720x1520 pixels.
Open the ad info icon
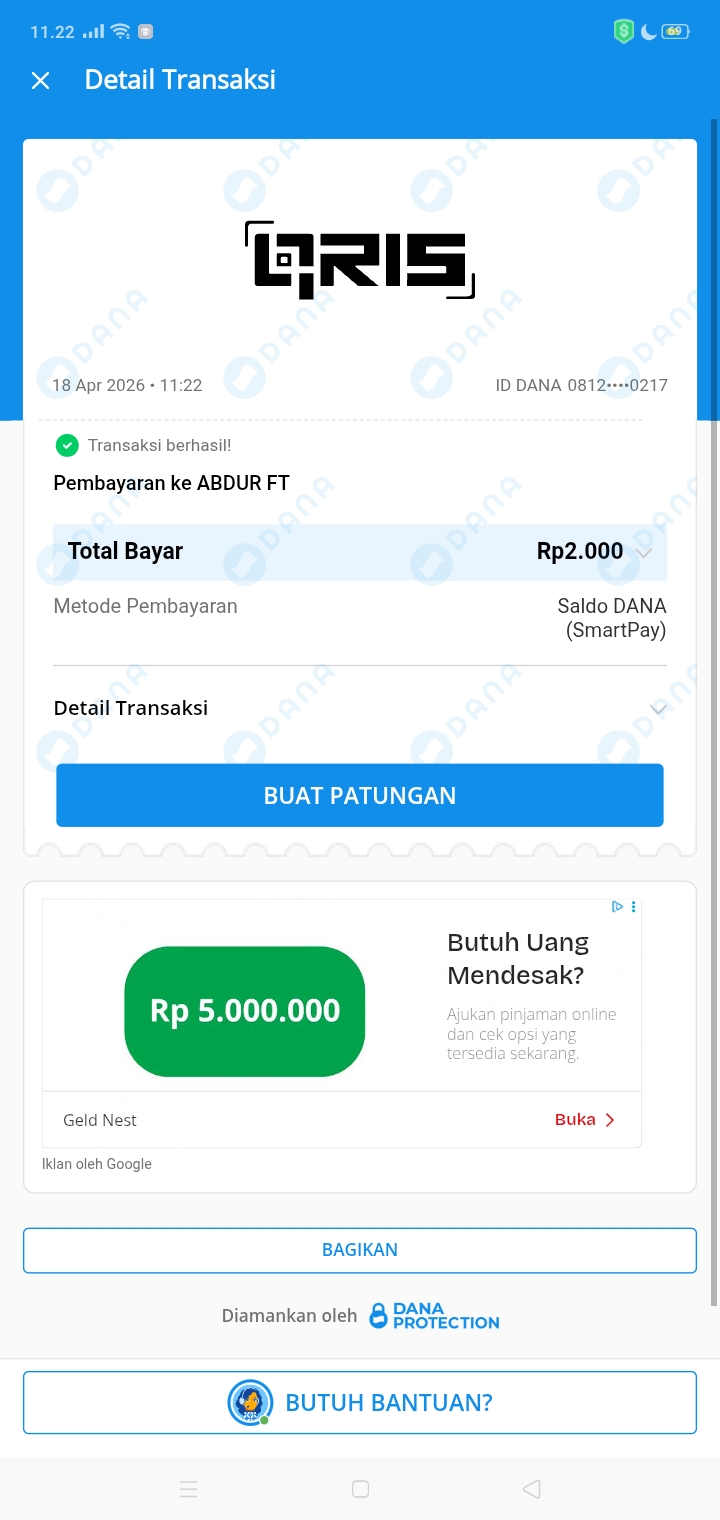618,907
